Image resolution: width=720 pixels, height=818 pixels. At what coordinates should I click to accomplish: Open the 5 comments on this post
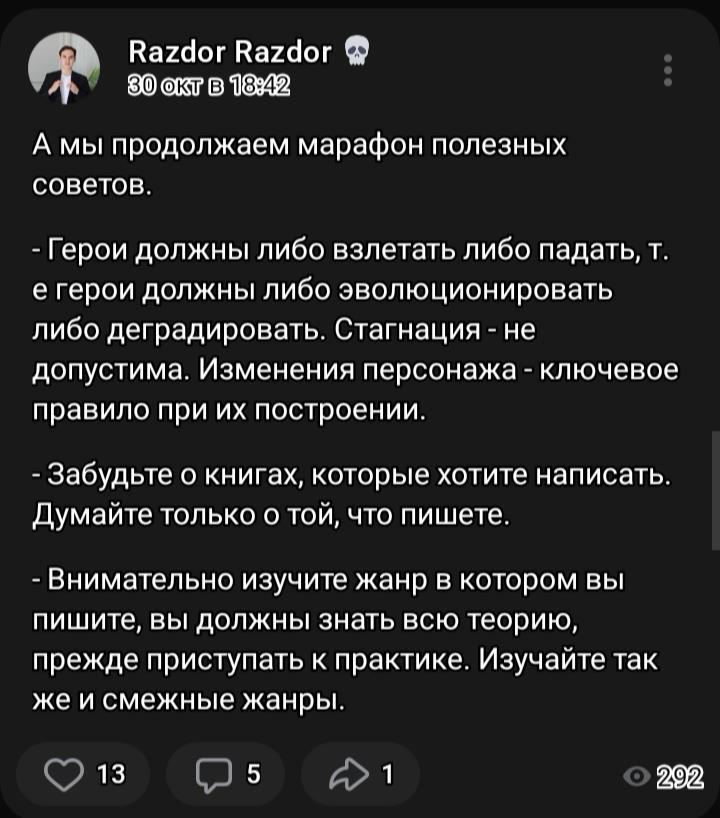click(x=229, y=773)
